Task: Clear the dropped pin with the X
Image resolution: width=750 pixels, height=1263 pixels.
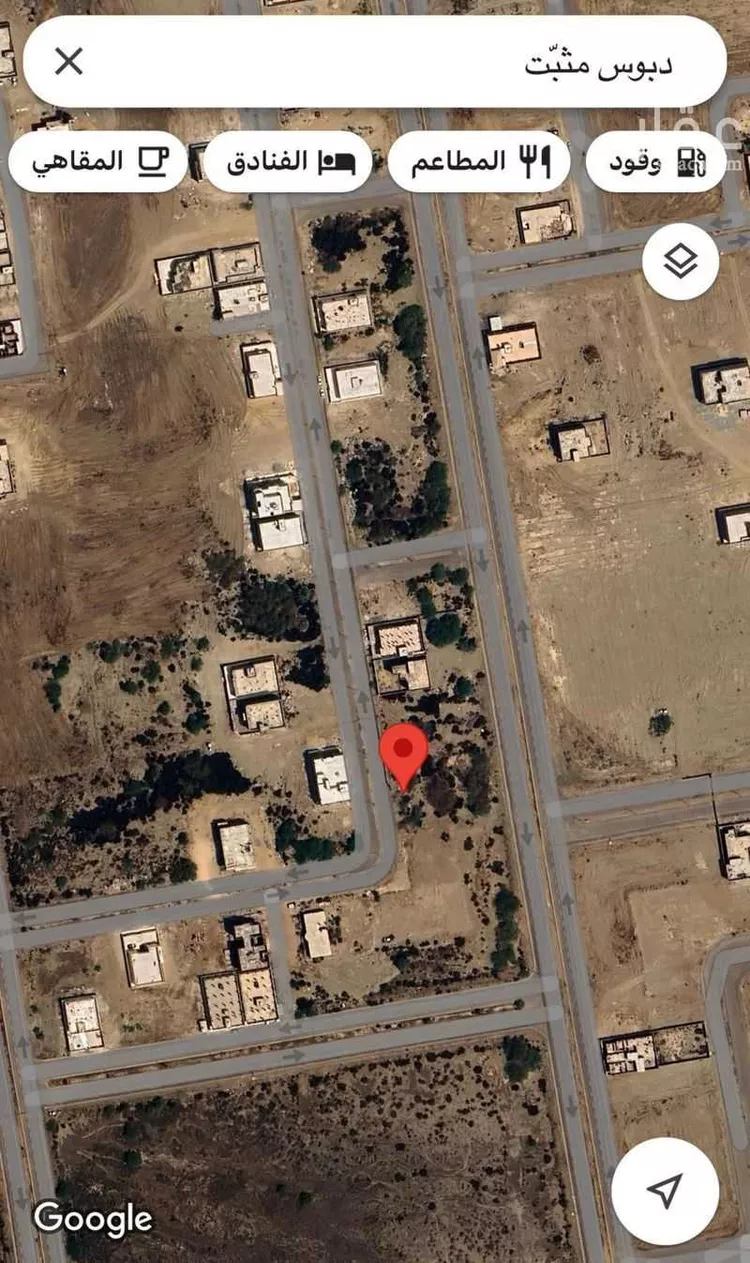Action: [68, 62]
